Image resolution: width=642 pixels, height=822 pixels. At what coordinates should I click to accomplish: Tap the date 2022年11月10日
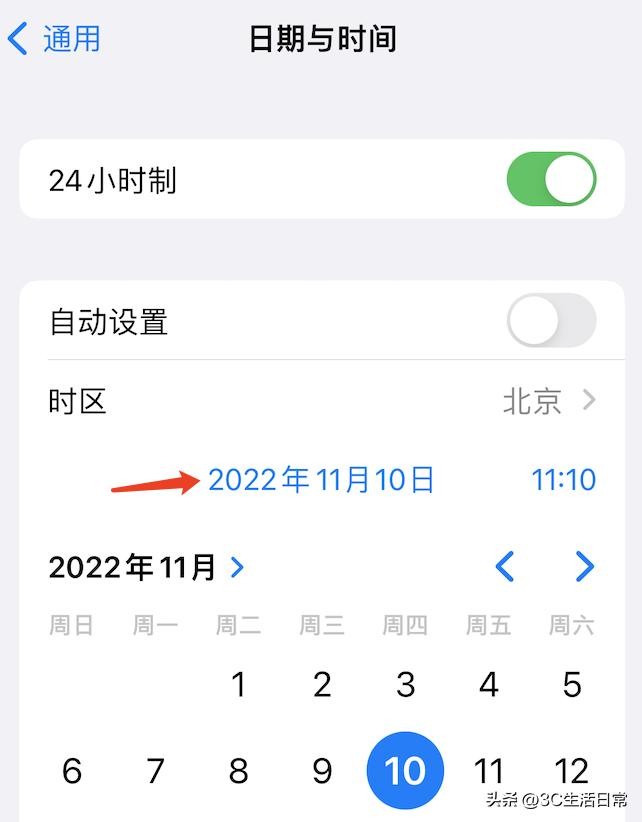[321, 480]
